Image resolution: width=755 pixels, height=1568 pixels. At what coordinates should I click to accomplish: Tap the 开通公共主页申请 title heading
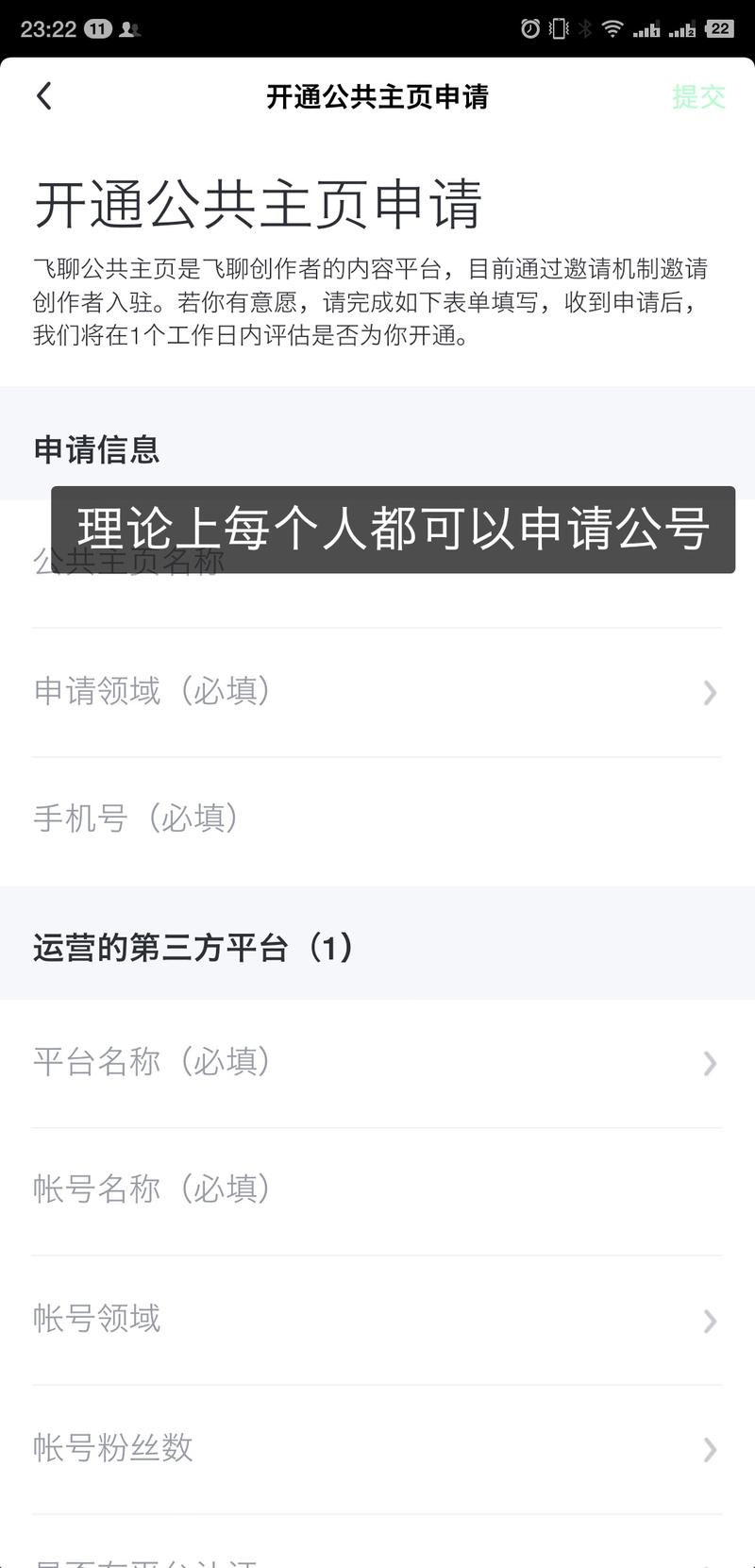pos(377,96)
